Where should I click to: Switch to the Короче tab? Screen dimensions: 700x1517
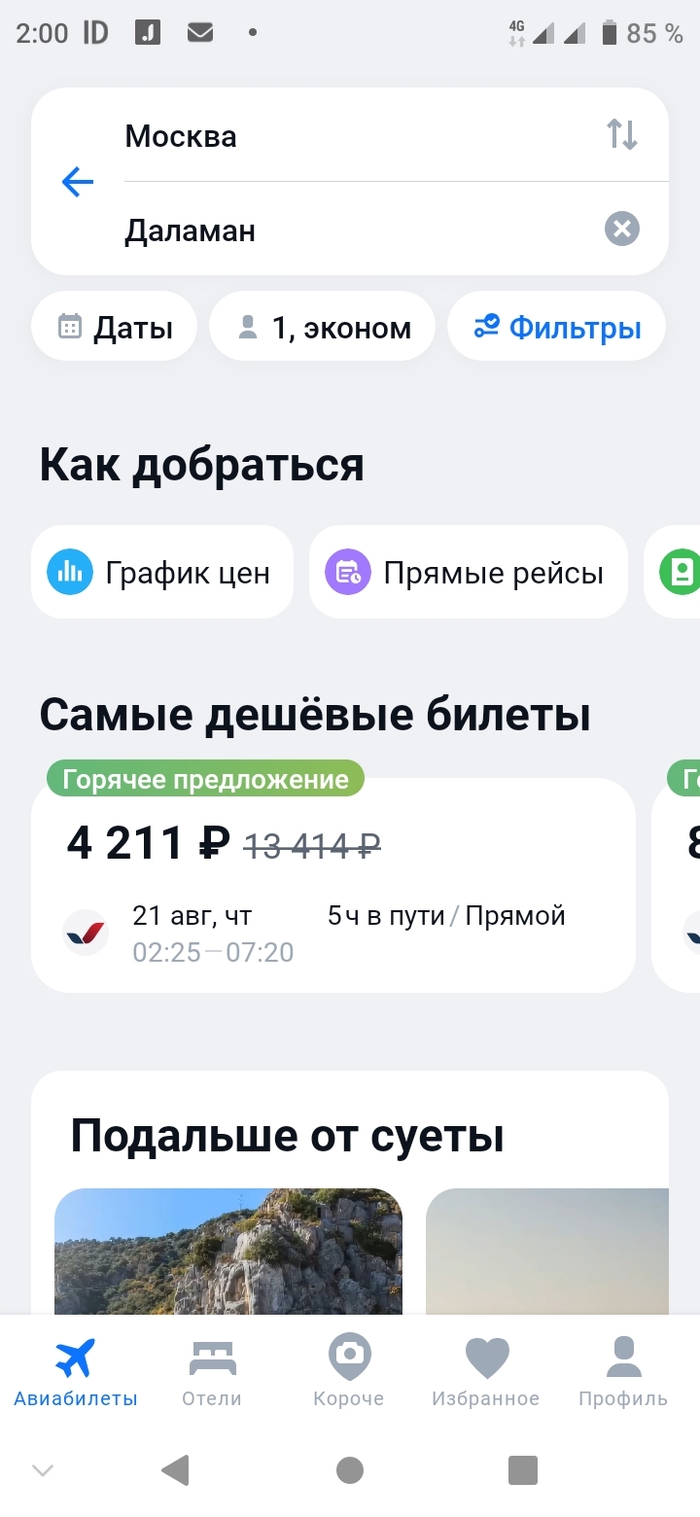pyautogui.click(x=349, y=1372)
